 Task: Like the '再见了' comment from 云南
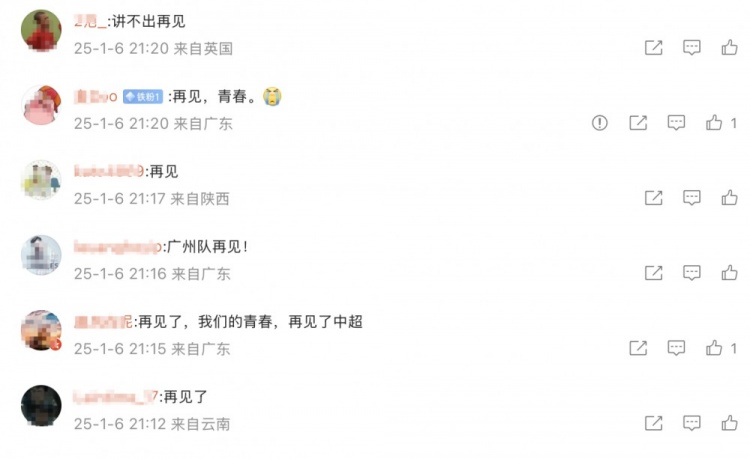pyautogui.click(x=730, y=423)
